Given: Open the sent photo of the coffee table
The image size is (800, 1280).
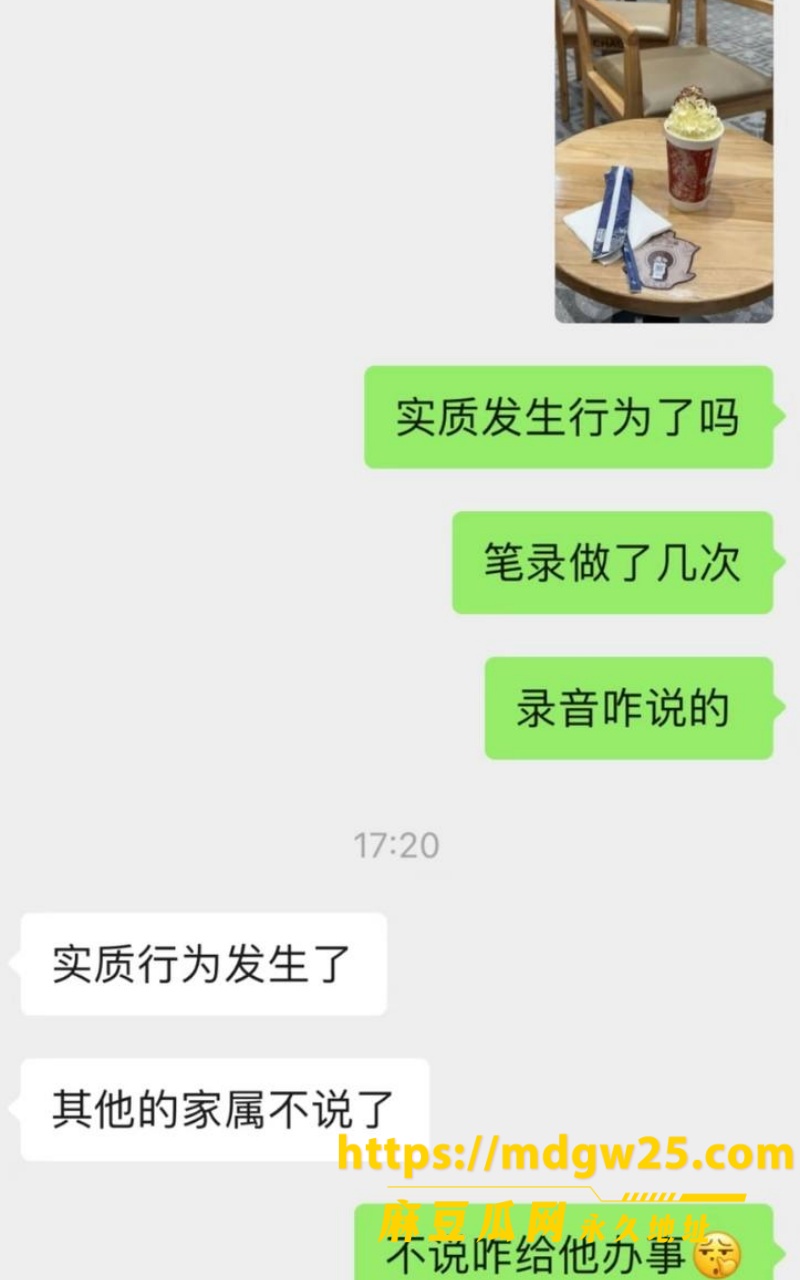Looking at the screenshot, I should [x=664, y=160].
